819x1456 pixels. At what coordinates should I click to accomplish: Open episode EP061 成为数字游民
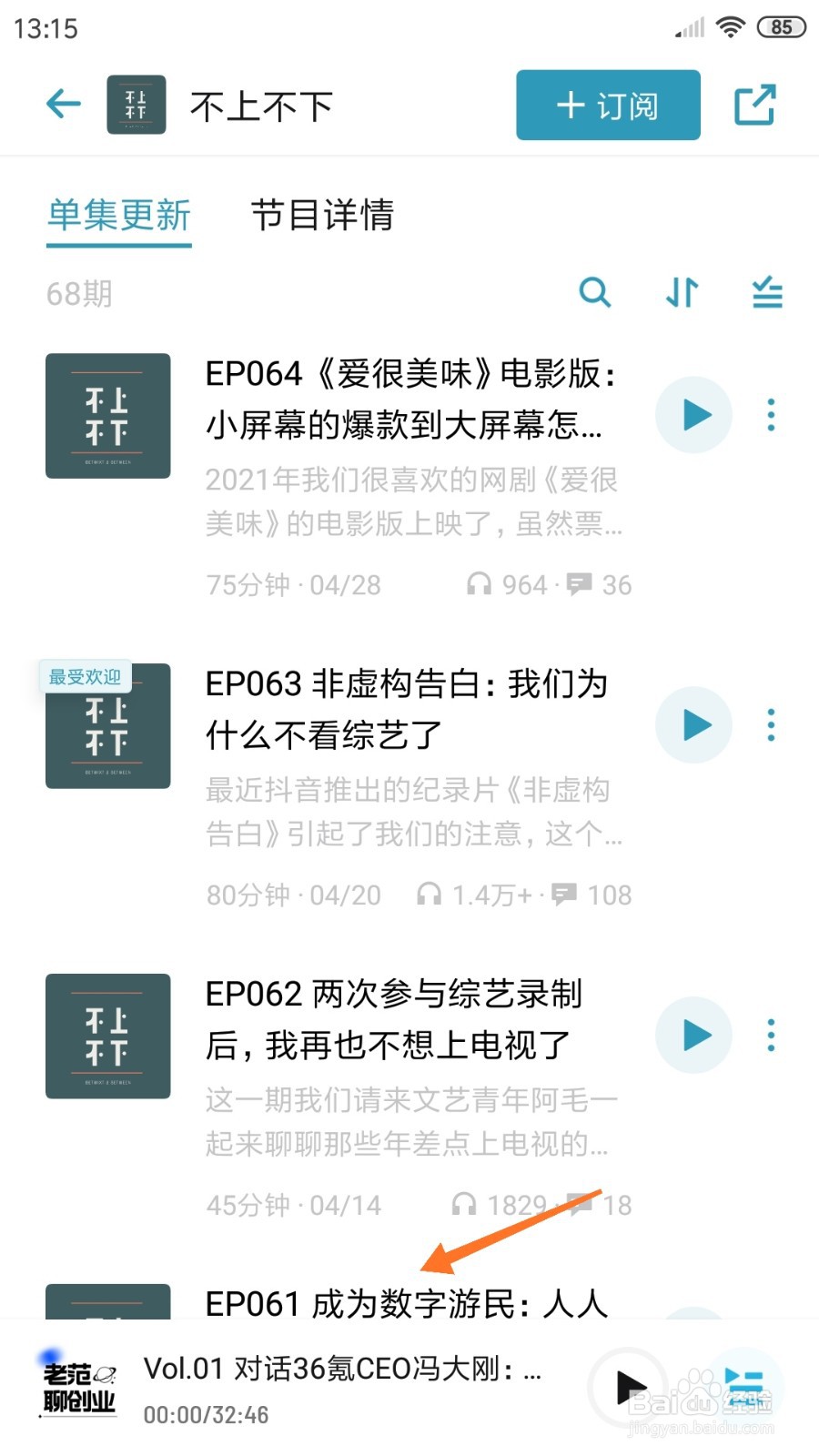(406, 1304)
